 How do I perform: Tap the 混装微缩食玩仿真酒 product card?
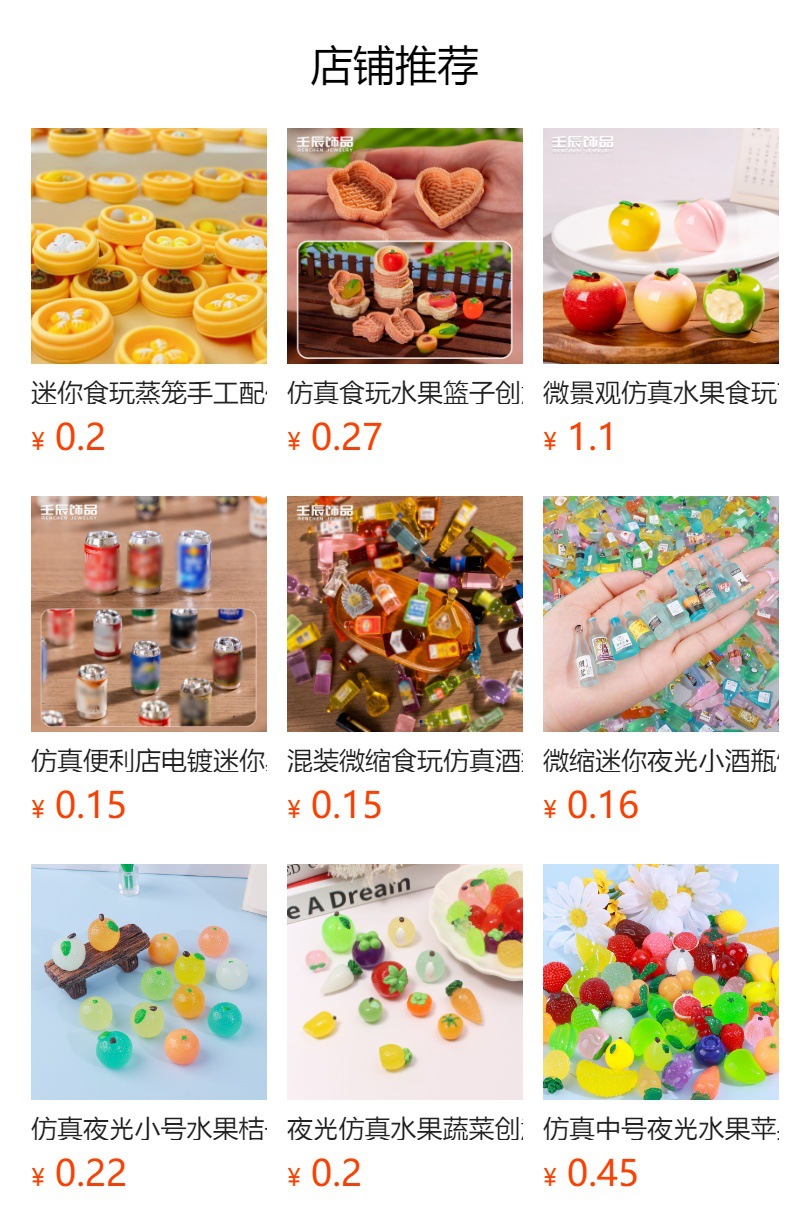tap(405, 660)
